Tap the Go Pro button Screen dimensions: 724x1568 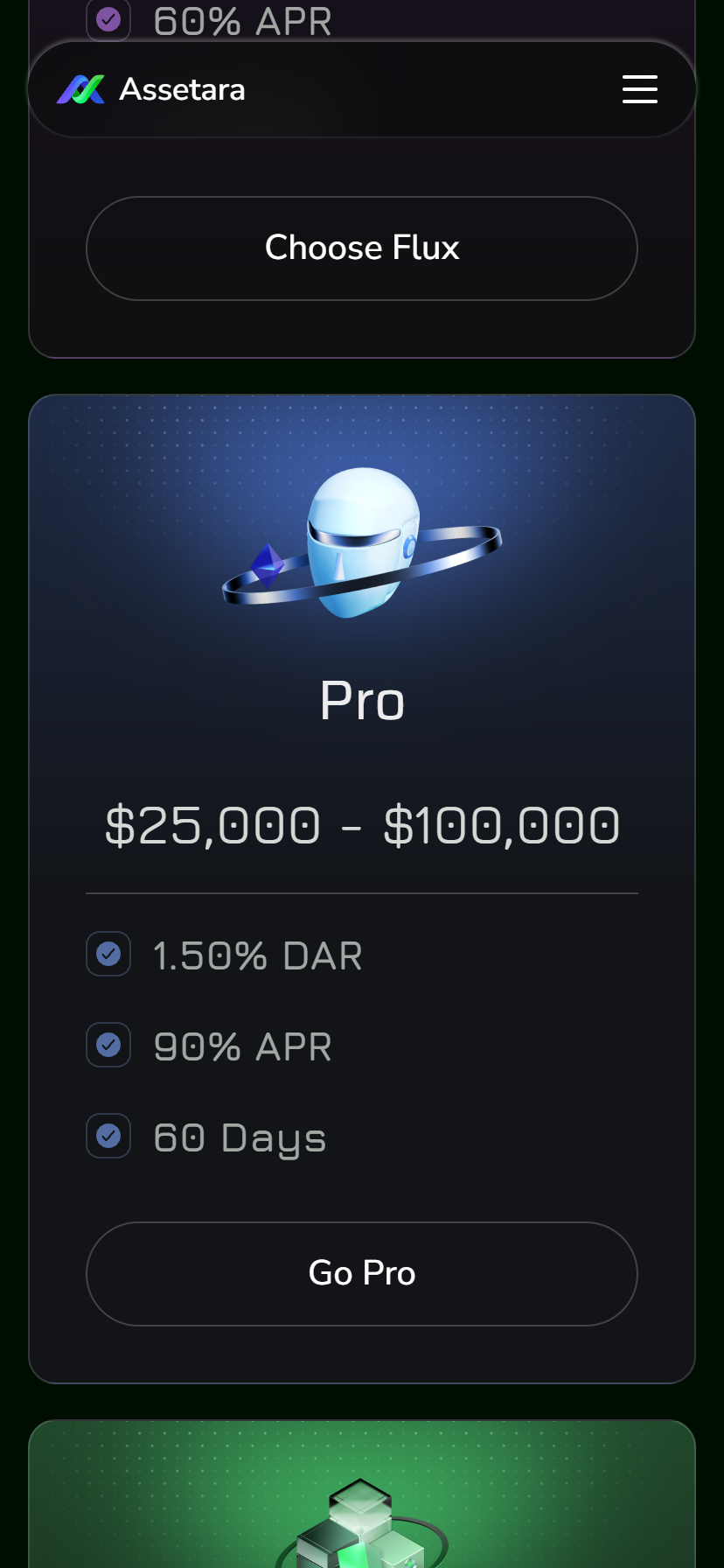click(362, 1273)
